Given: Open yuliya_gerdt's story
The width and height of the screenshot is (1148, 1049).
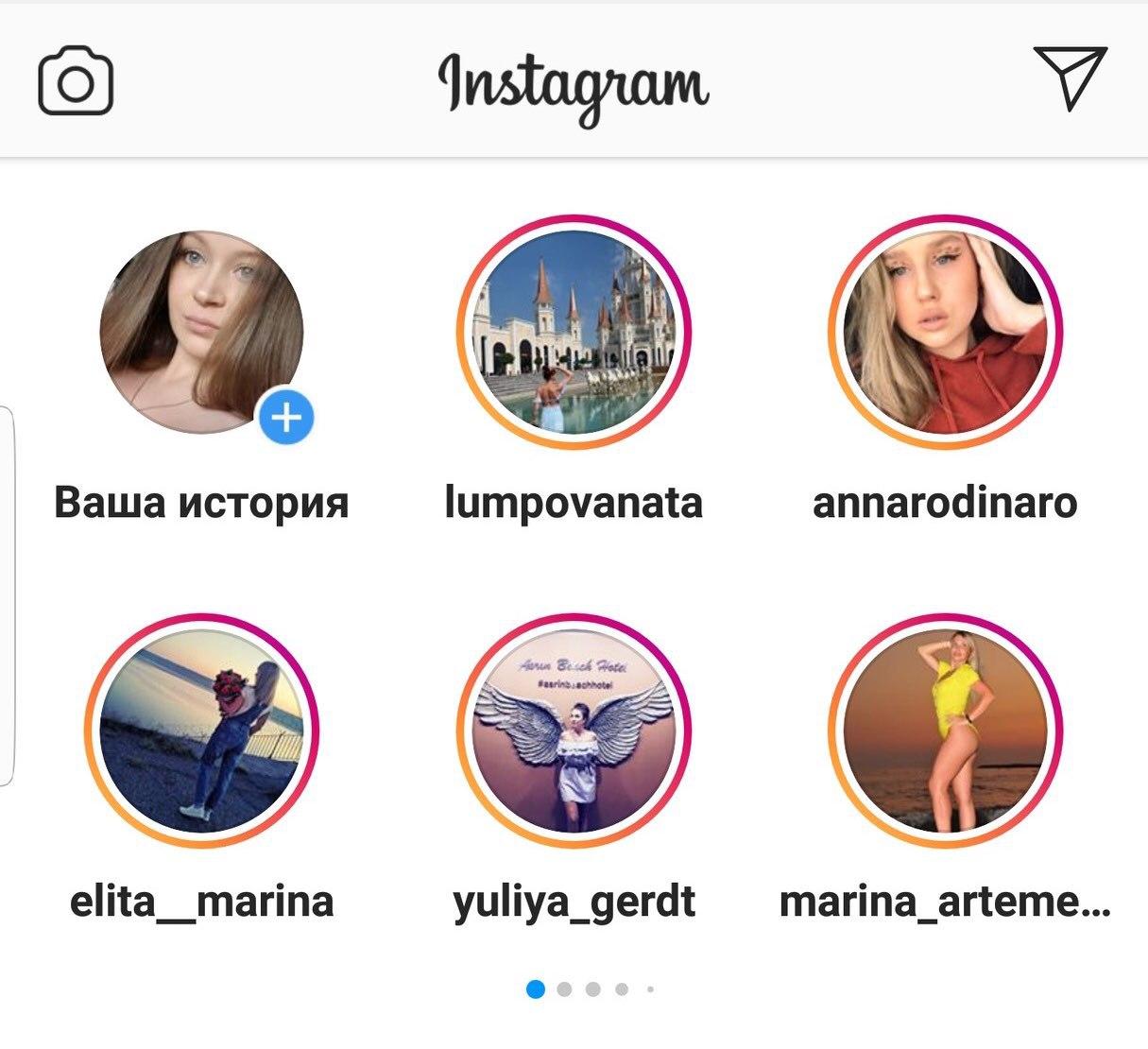Looking at the screenshot, I should [x=574, y=731].
